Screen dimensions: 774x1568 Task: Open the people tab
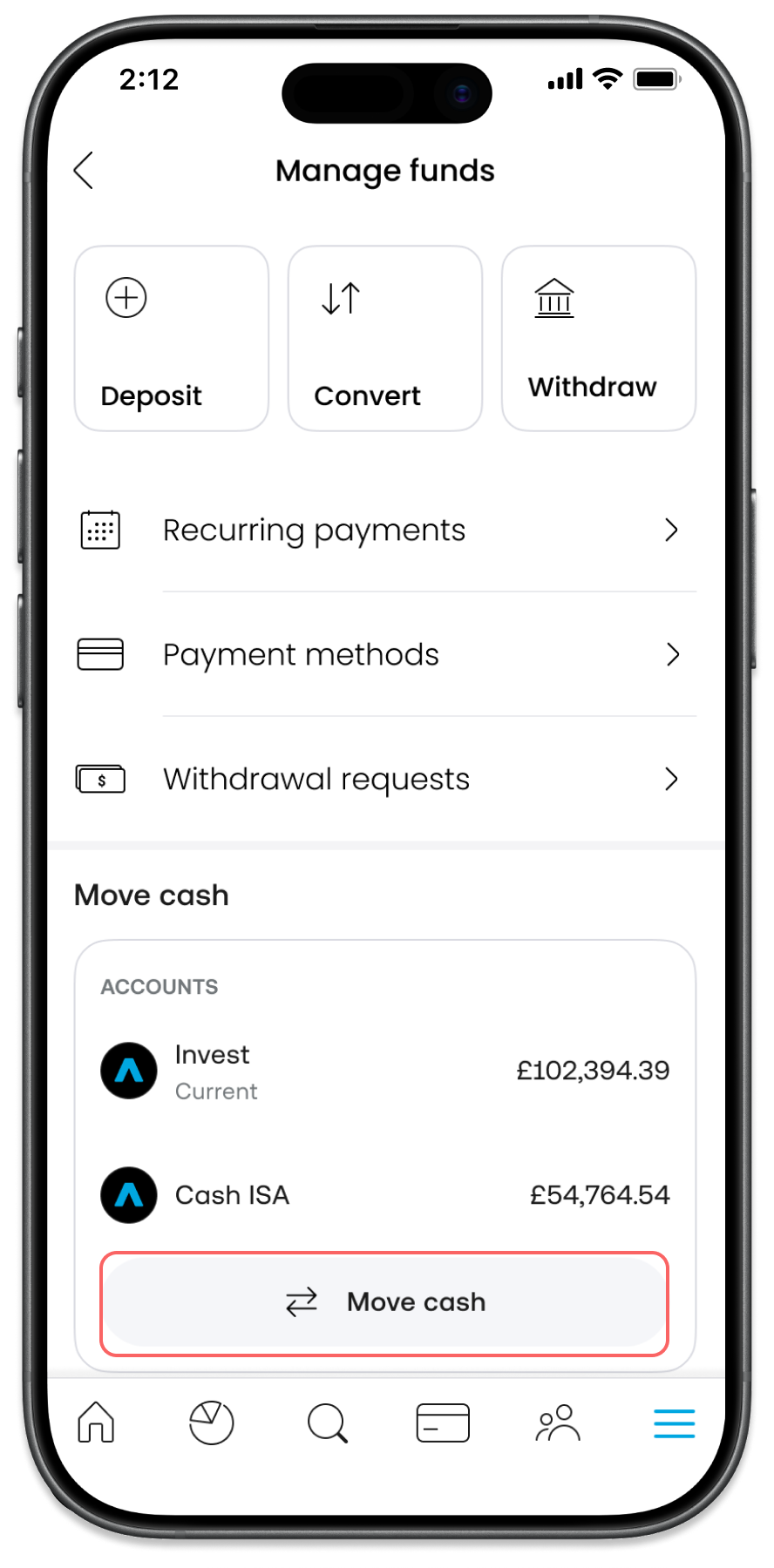point(558,1423)
